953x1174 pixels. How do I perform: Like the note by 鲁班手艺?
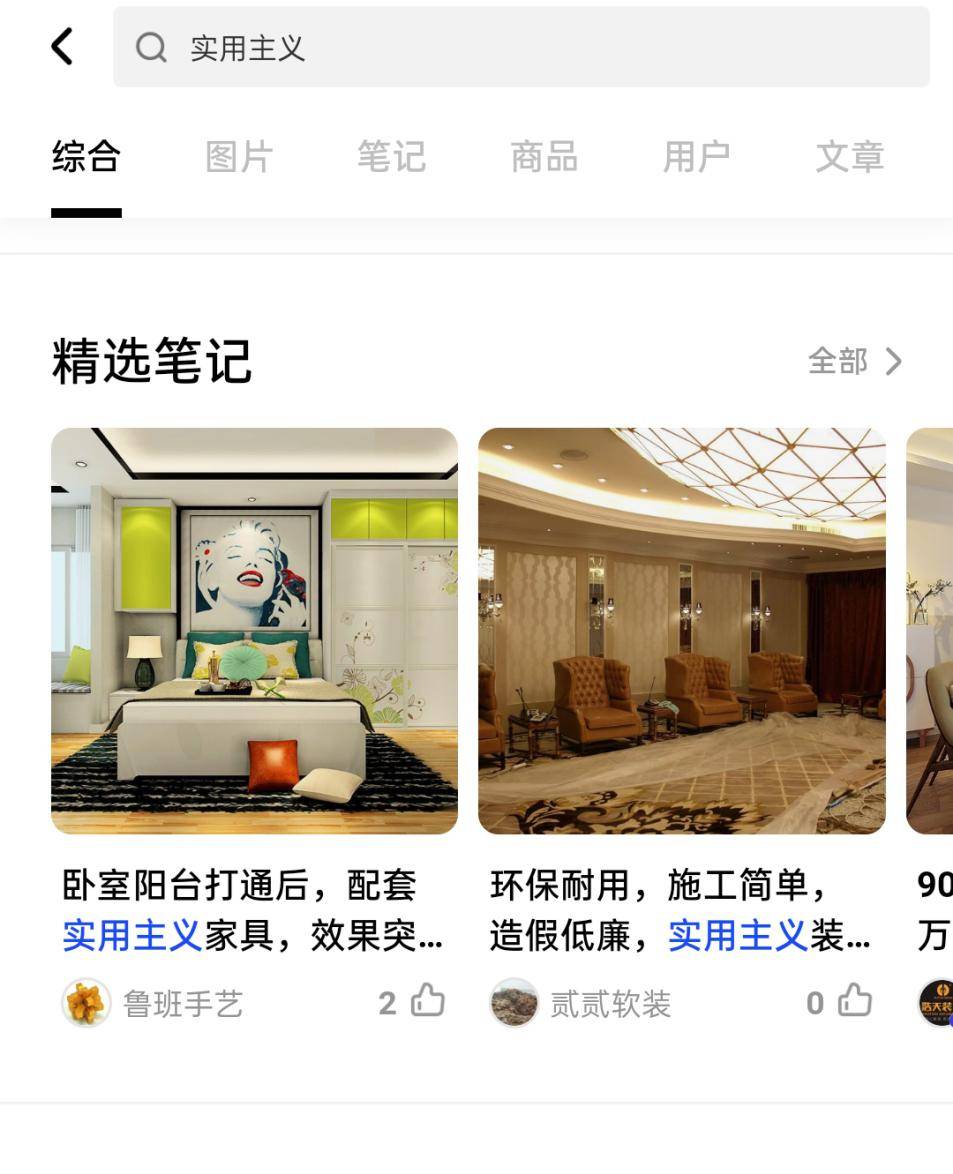[x=428, y=1001]
